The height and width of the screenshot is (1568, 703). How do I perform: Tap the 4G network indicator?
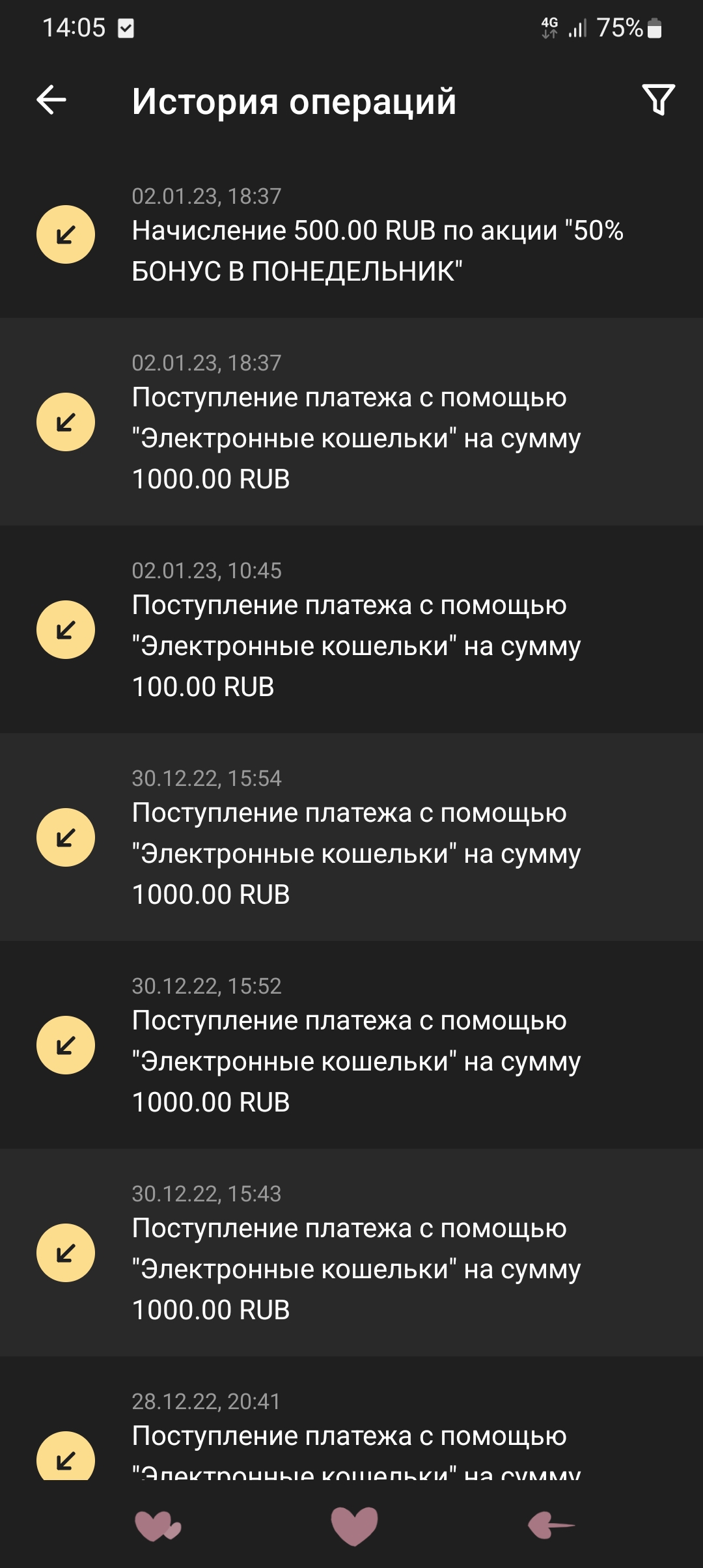tap(549, 27)
